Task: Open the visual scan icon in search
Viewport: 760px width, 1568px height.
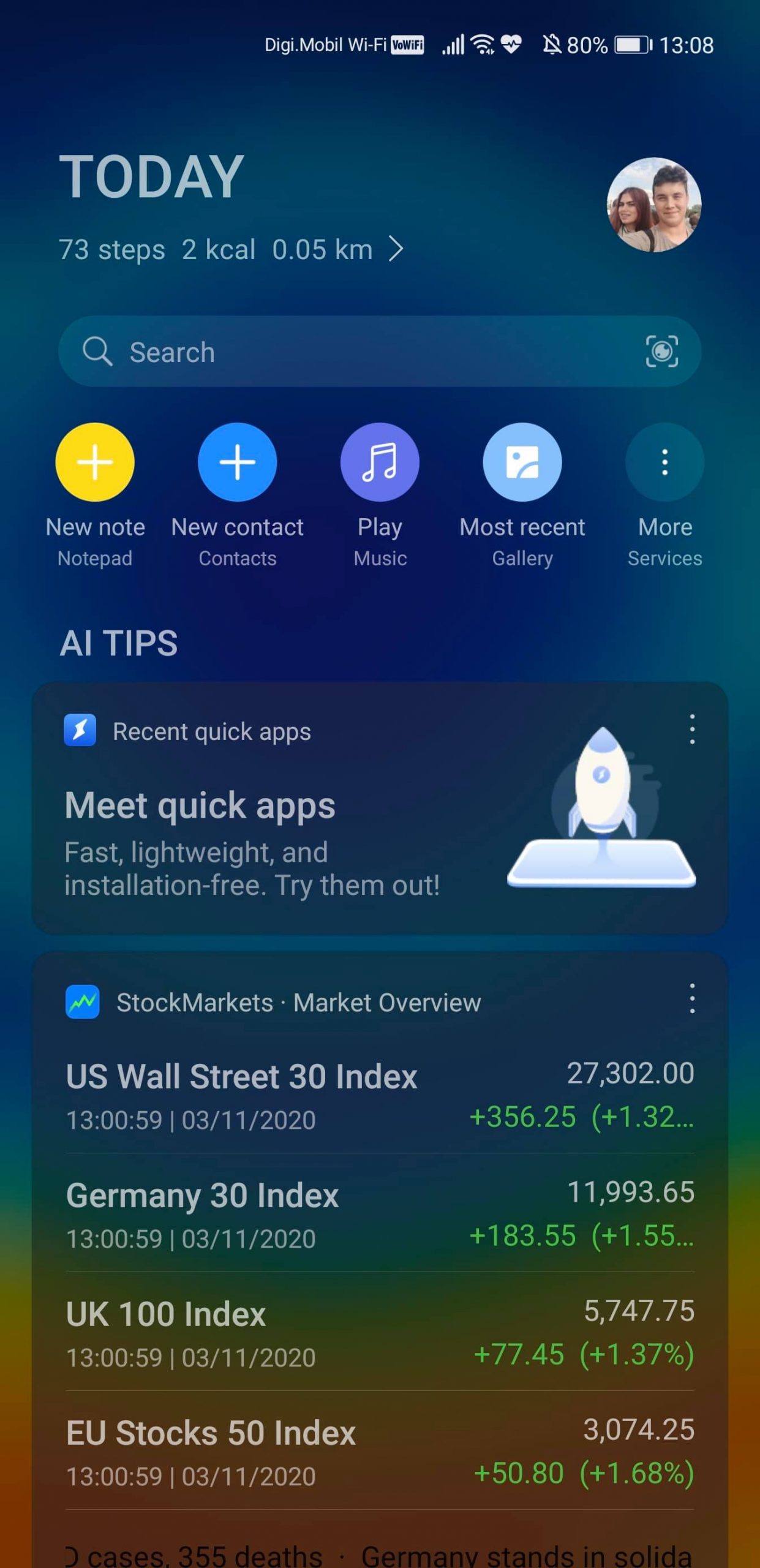Action: (x=661, y=352)
